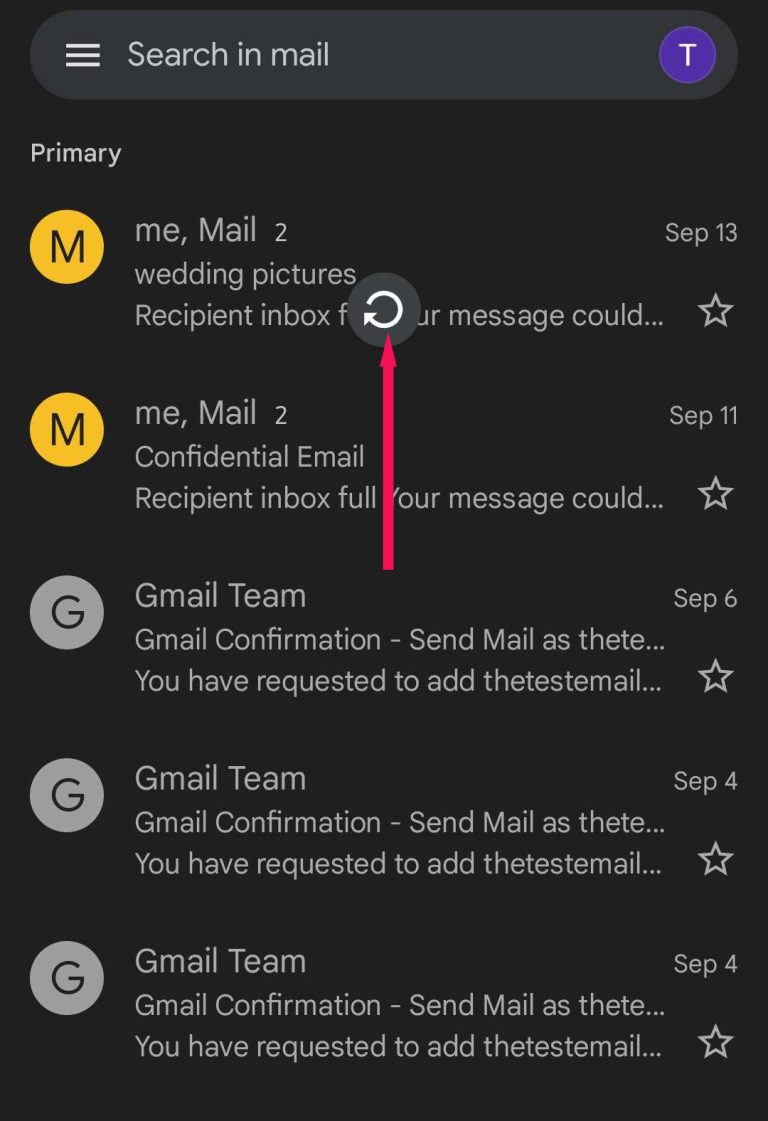Select the yellow M avatar for wedding pictures email
Screen dimensions: 768x1121
66,246
